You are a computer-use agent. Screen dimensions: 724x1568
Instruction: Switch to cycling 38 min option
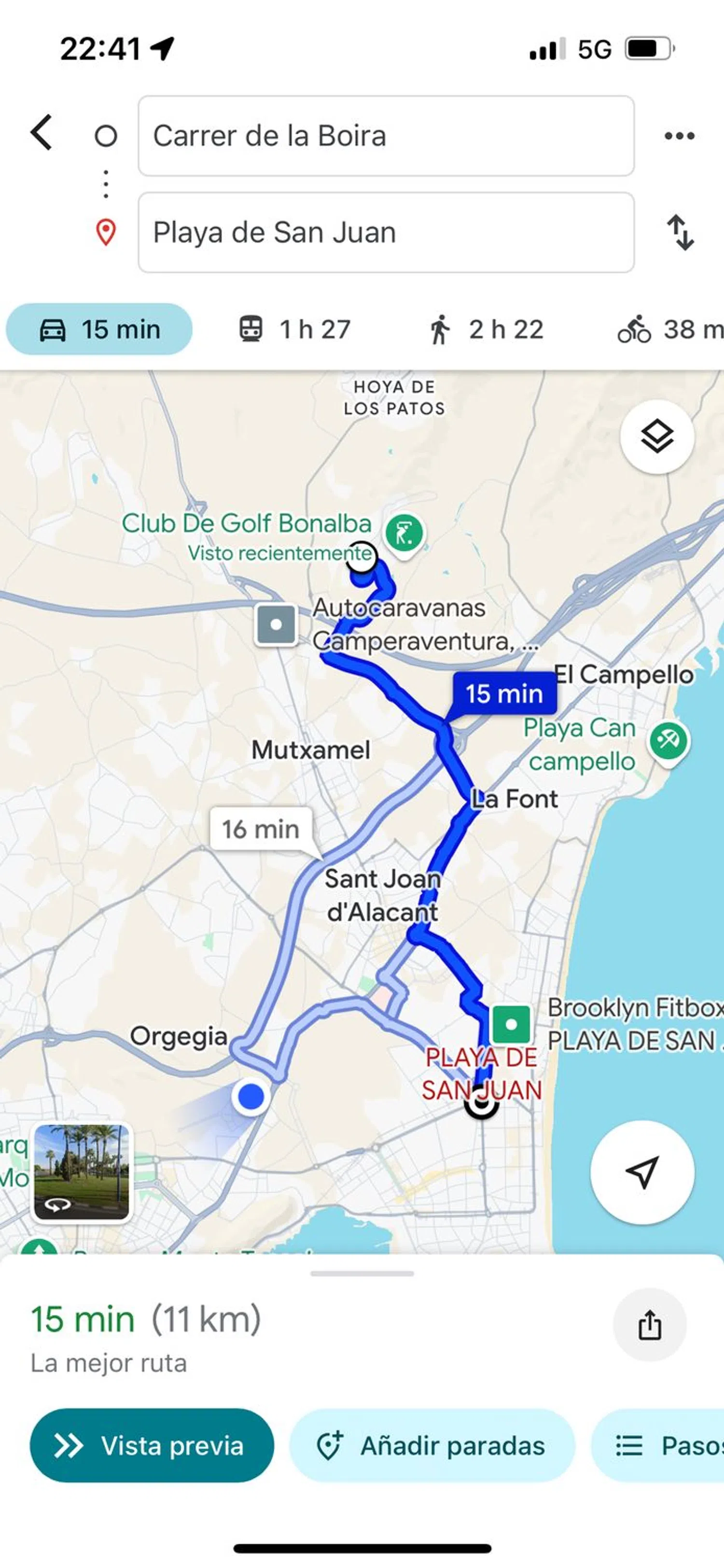coord(669,329)
